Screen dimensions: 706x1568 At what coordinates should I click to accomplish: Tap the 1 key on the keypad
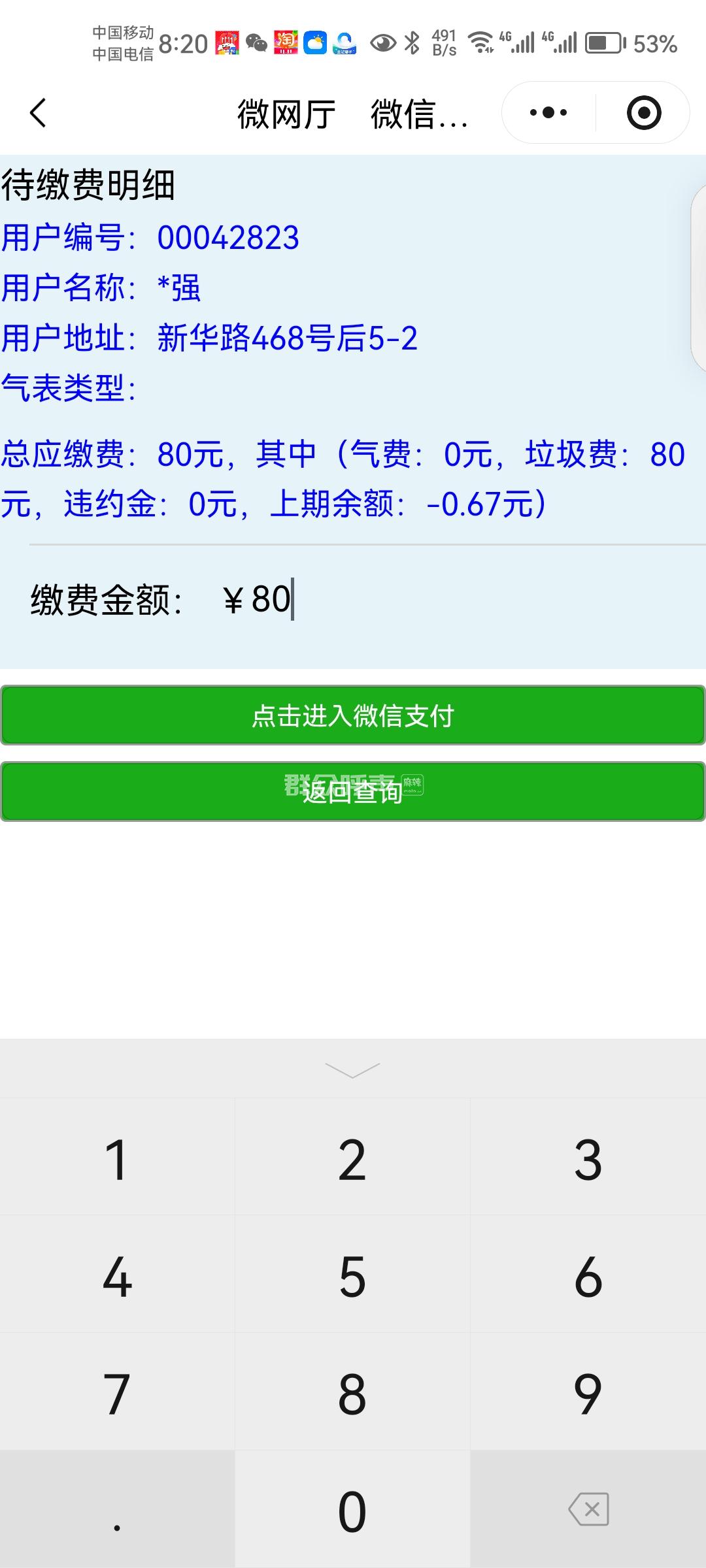117,1160
